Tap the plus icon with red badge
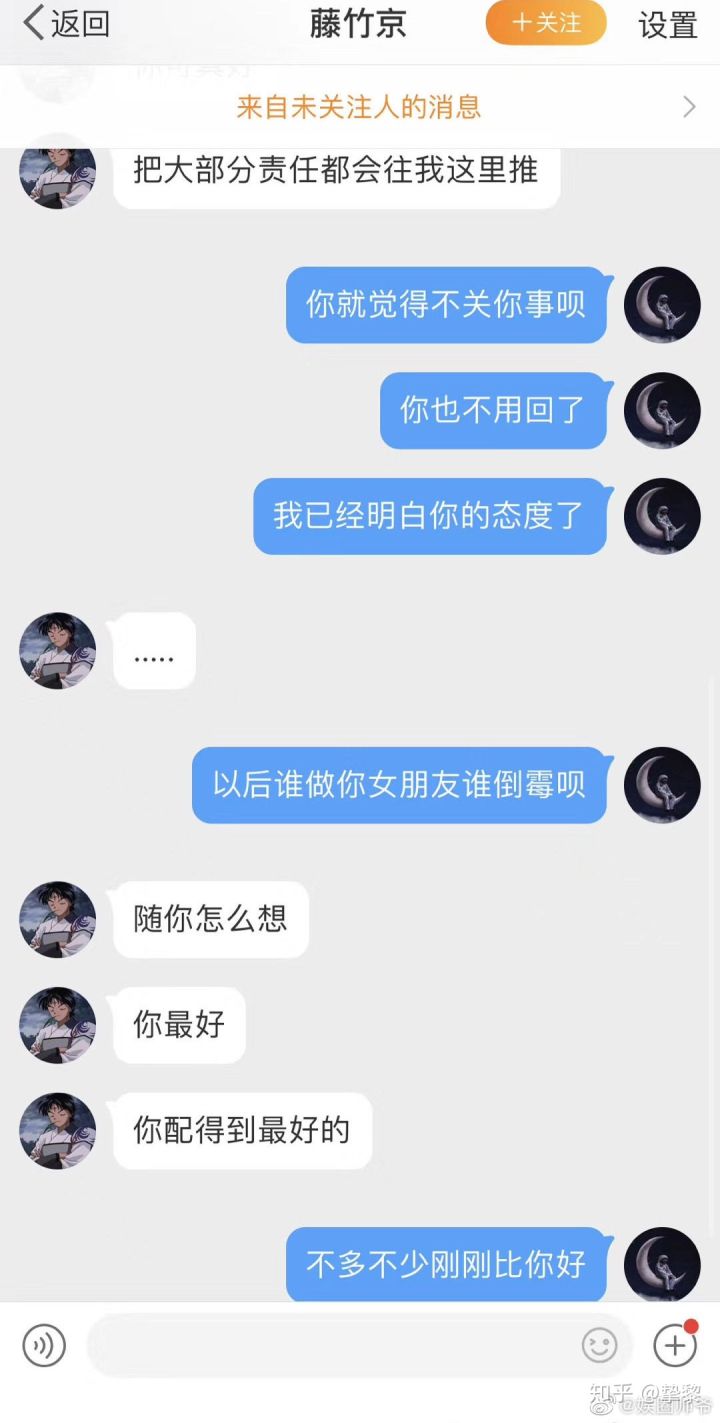720x1423 pixels. click(674, 1346)
